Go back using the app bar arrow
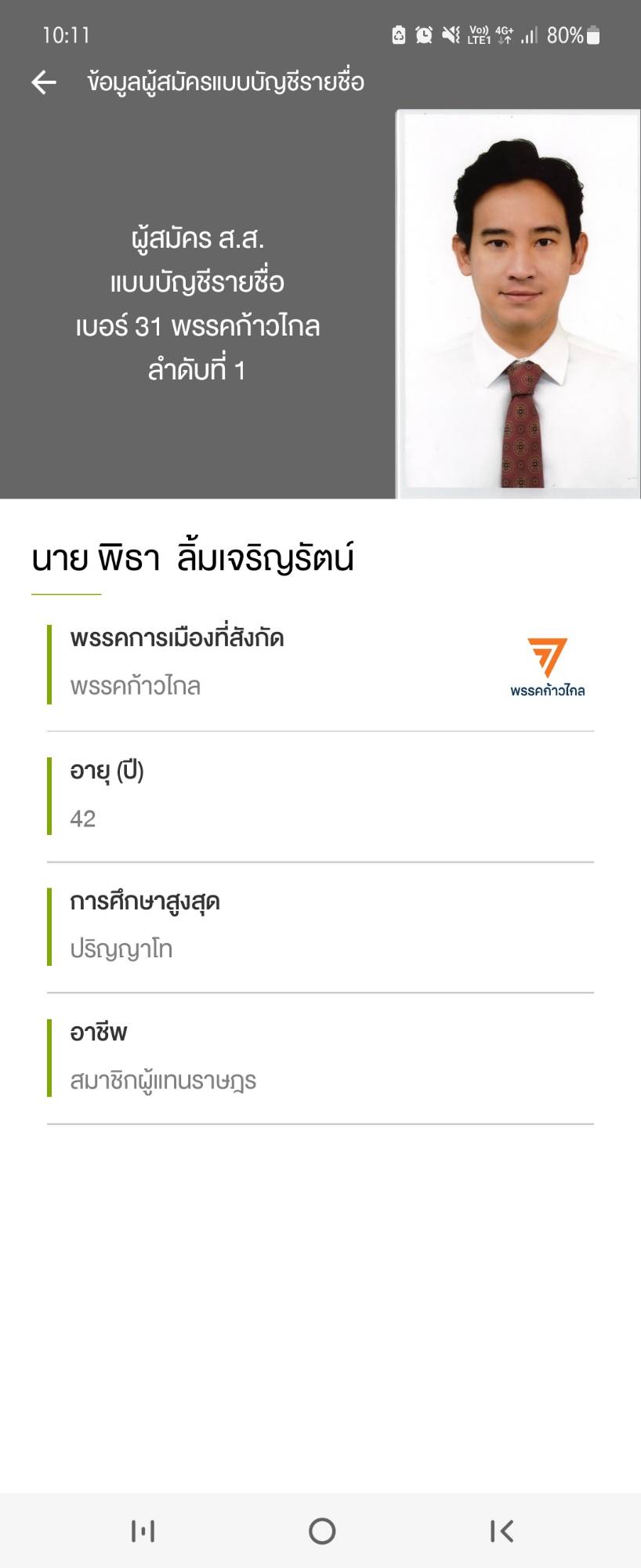This screenshot has height=1568, width=641. click(x=44, y=82)
